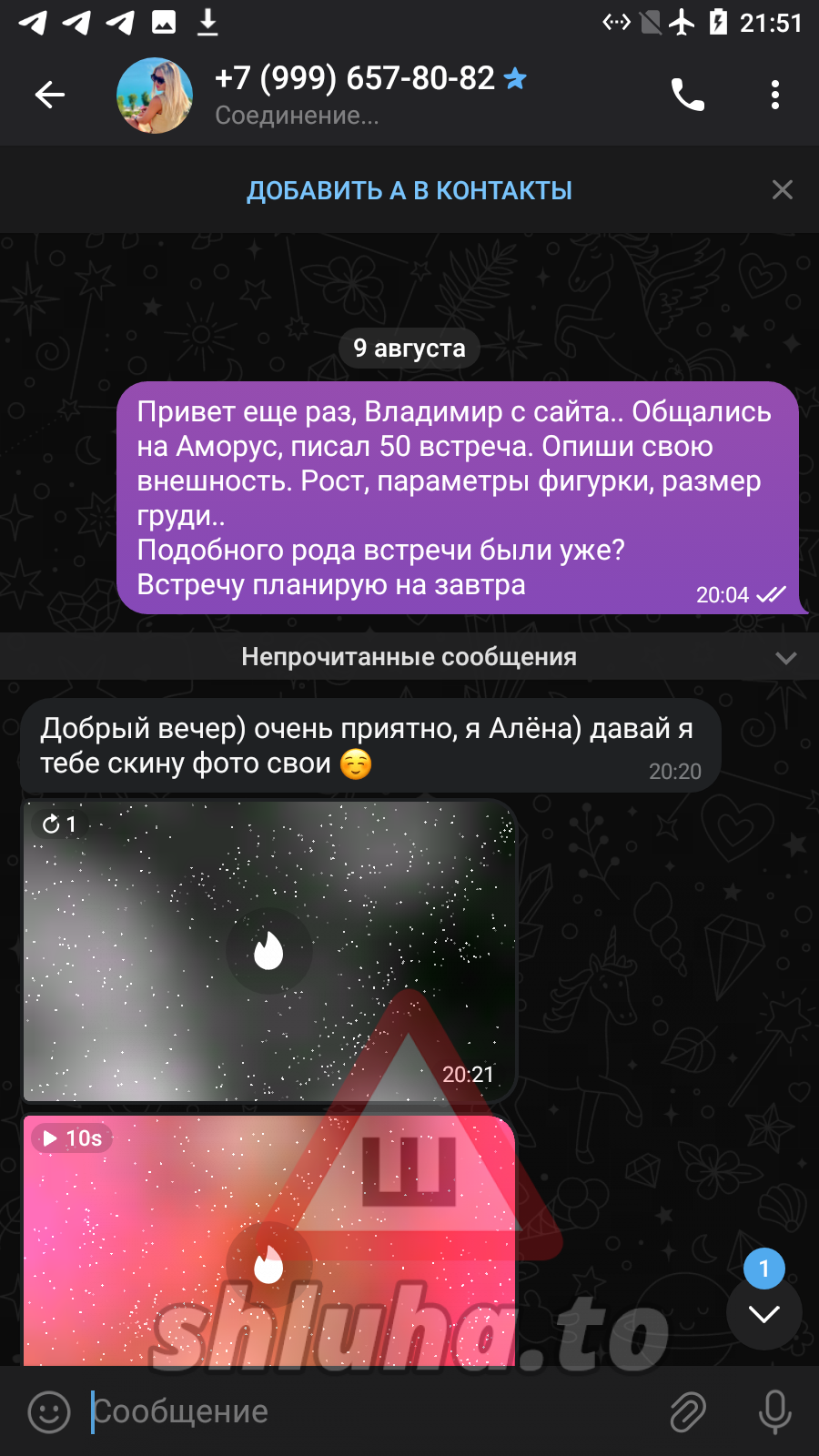The image size is (819, 1456).
Task: Open the contact's profile photo
Action: (155, 96)
